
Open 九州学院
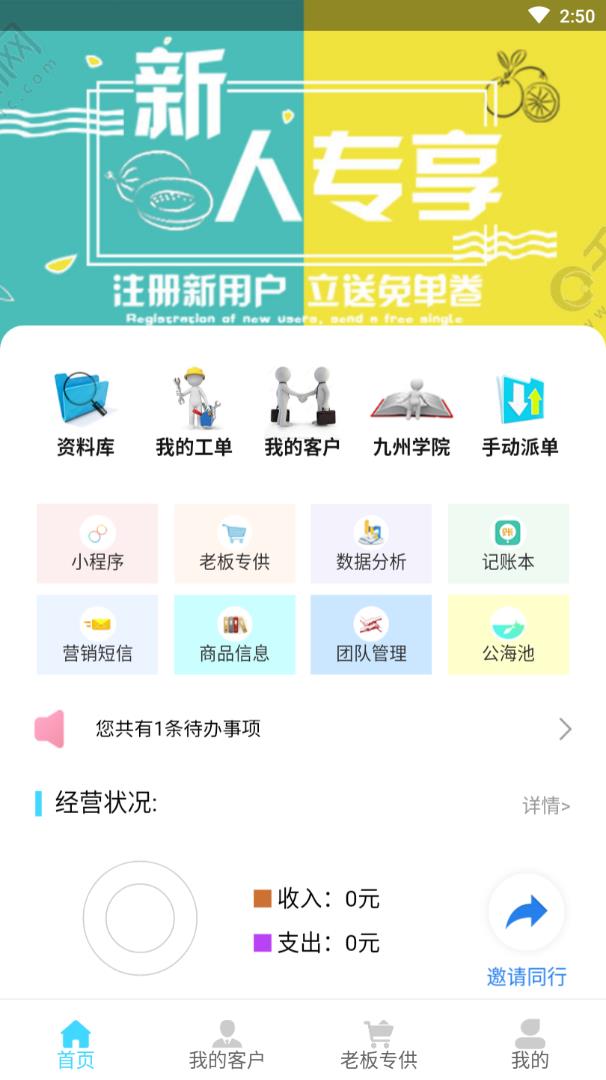point(411,410)
